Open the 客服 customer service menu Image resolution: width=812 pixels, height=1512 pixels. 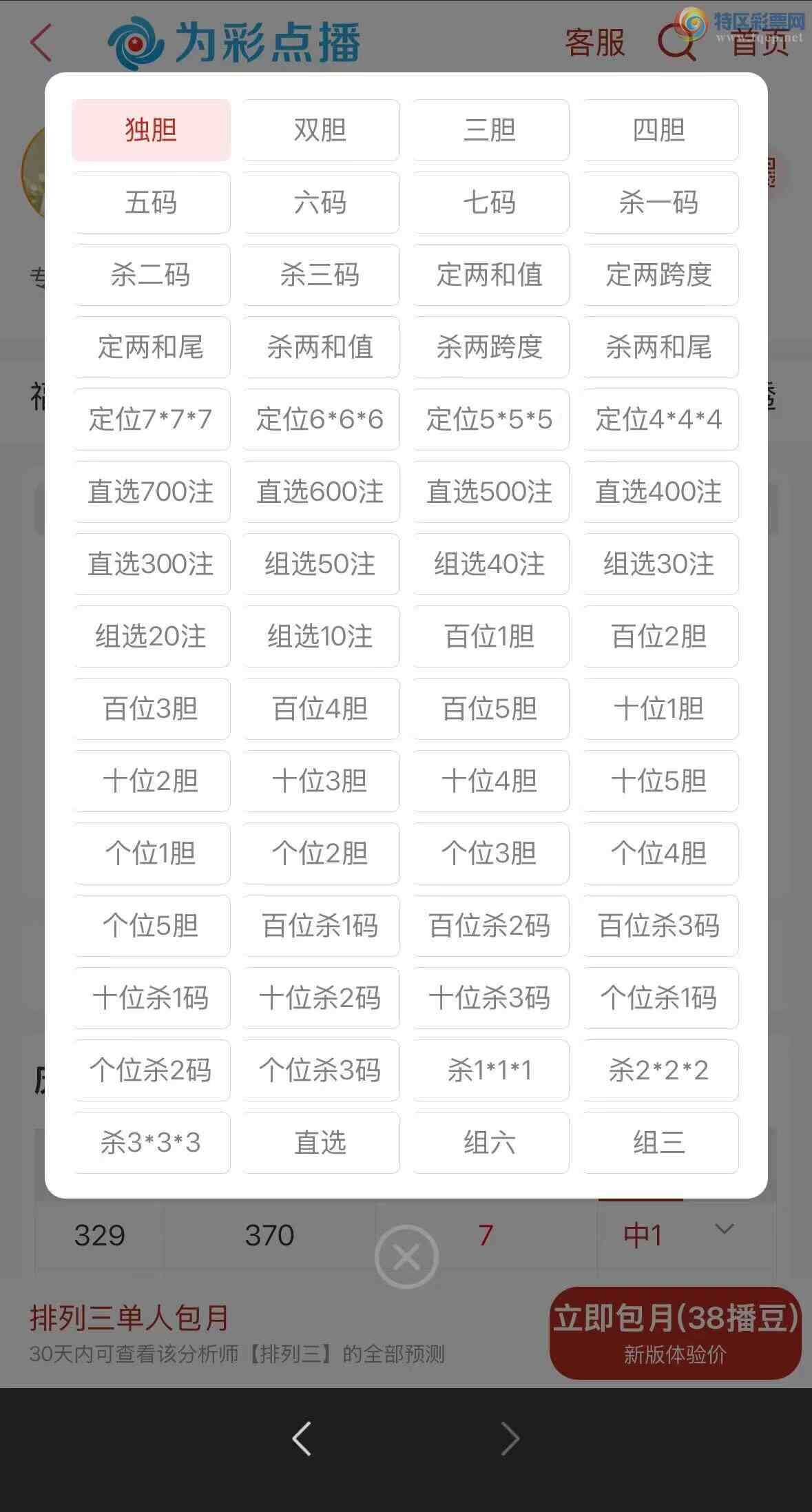tap(595, 44)
